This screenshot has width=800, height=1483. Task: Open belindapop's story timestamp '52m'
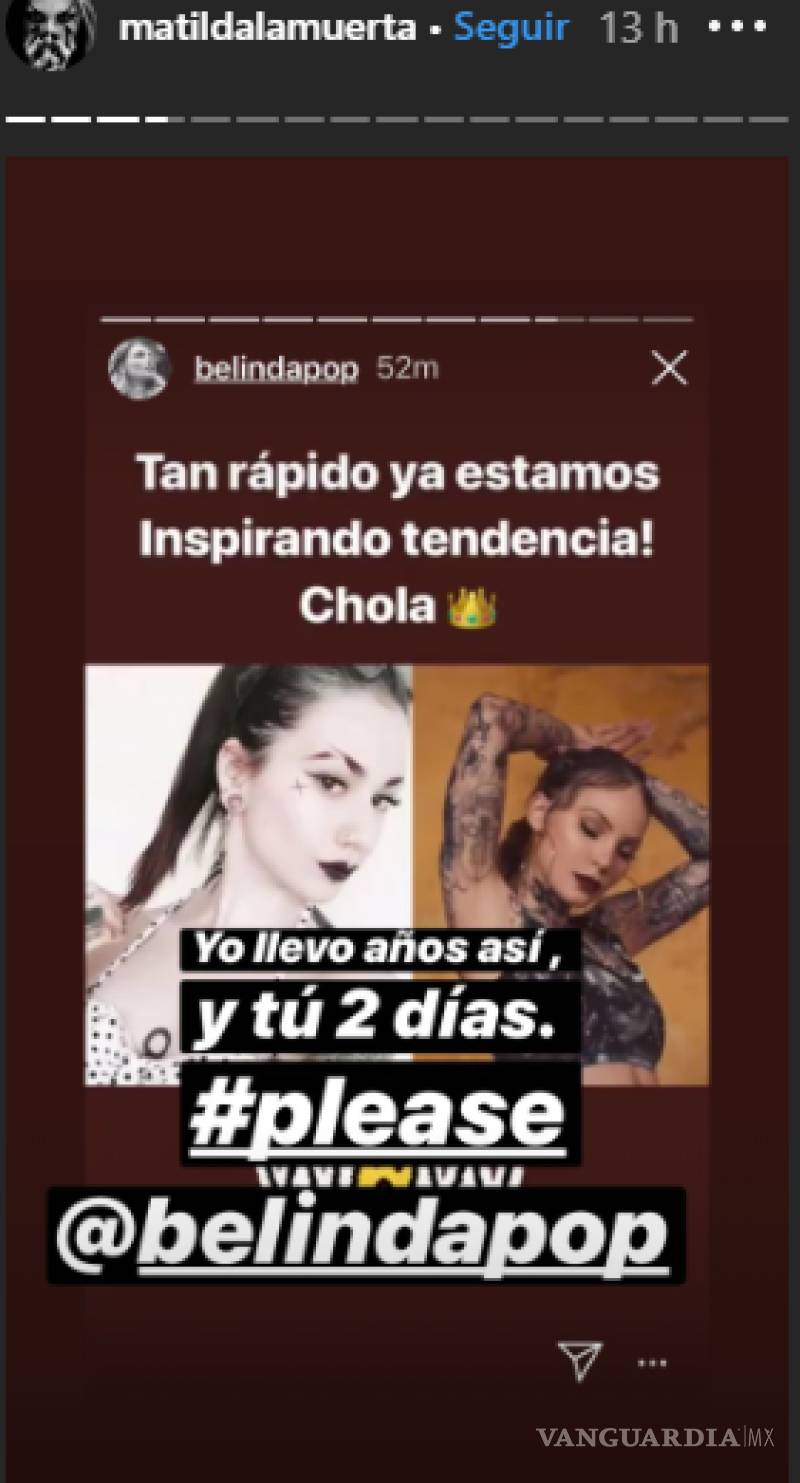point(408,368)
